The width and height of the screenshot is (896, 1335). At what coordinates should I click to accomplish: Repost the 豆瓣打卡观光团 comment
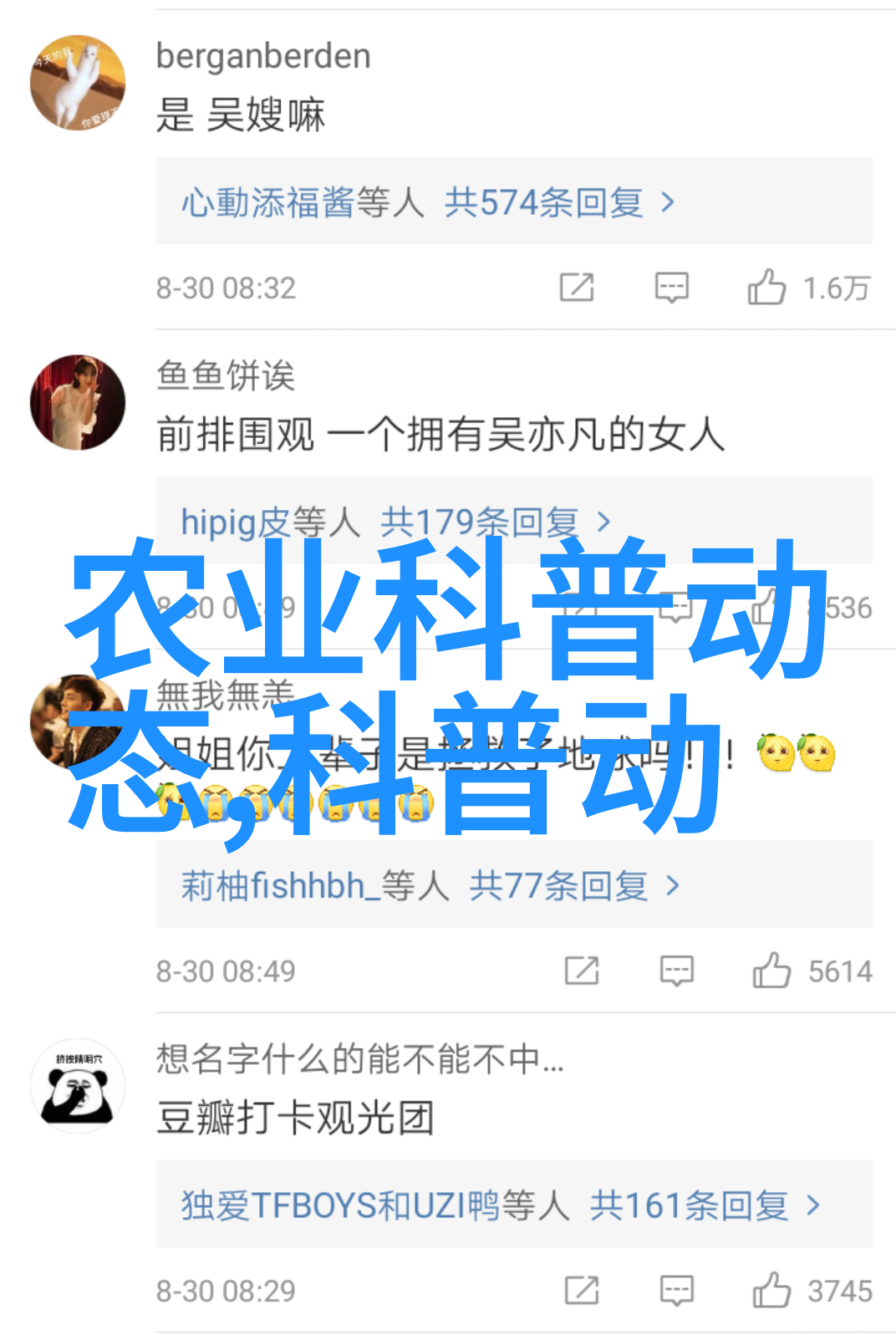[582, 1290]
